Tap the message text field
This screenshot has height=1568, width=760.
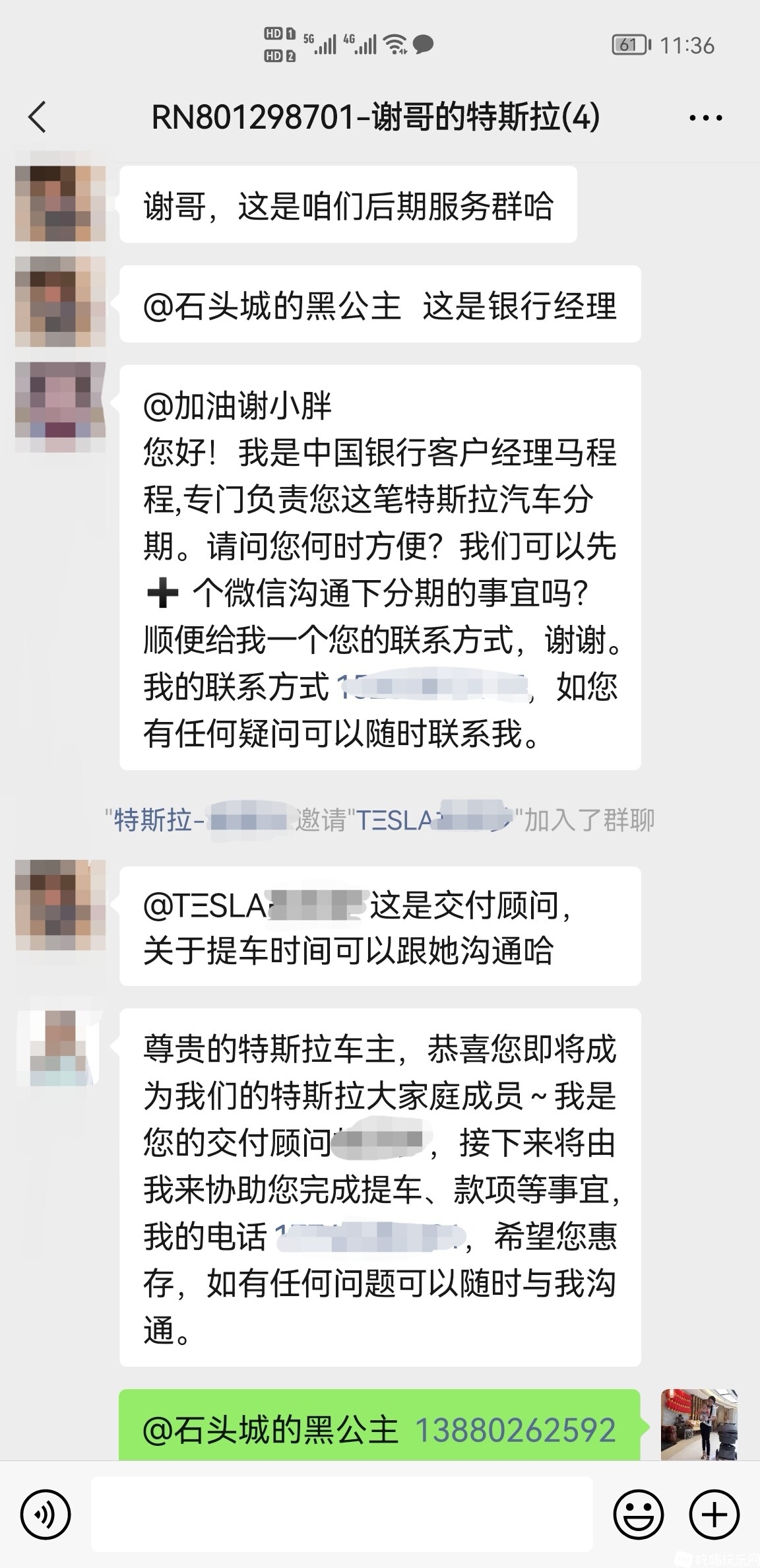[x=342, y=1513]
